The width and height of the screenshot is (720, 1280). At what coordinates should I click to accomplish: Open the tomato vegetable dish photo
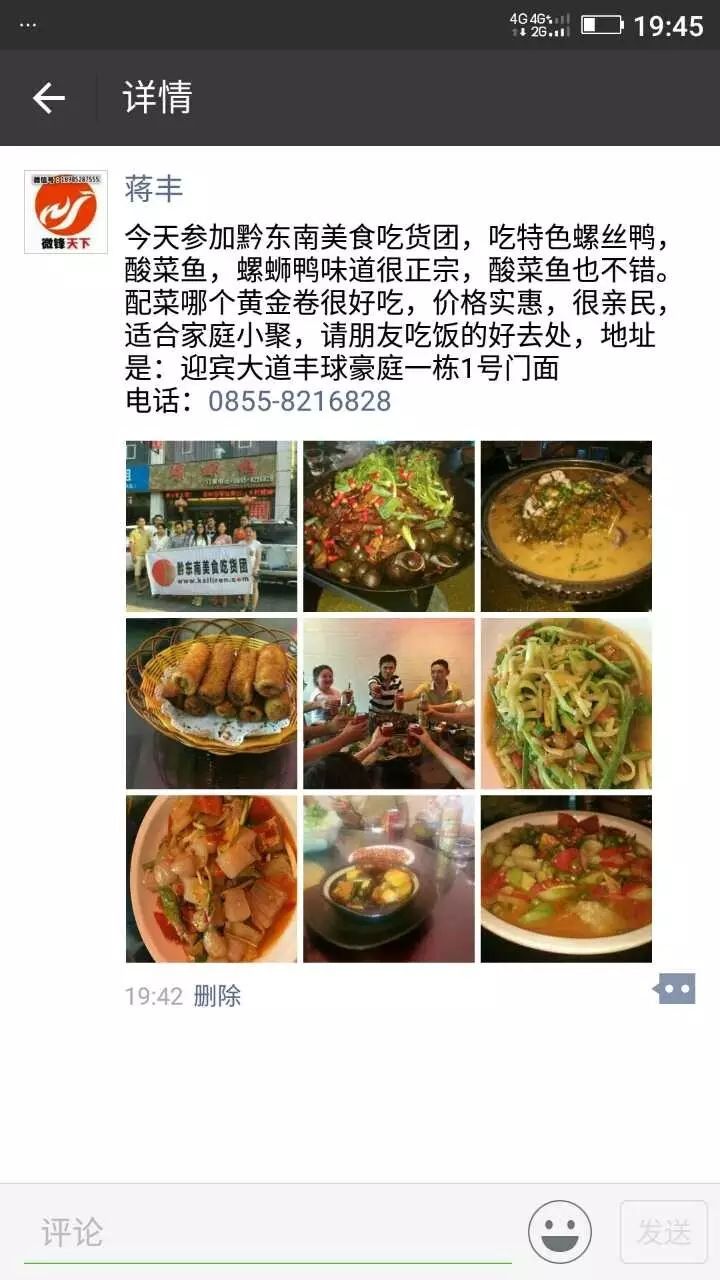[x=566, y=878]
